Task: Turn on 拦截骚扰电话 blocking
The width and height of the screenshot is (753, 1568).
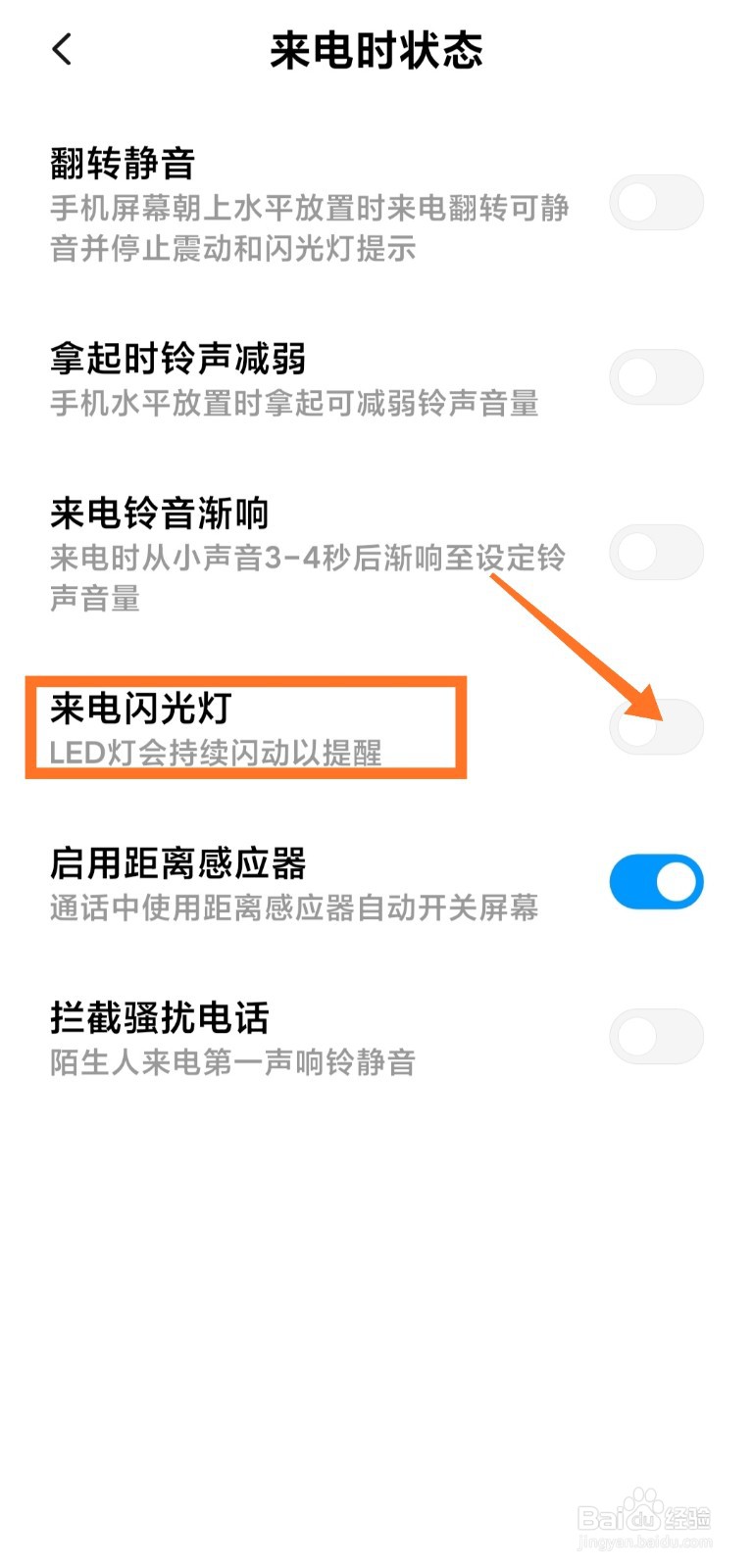Action: pos(655,1036)
